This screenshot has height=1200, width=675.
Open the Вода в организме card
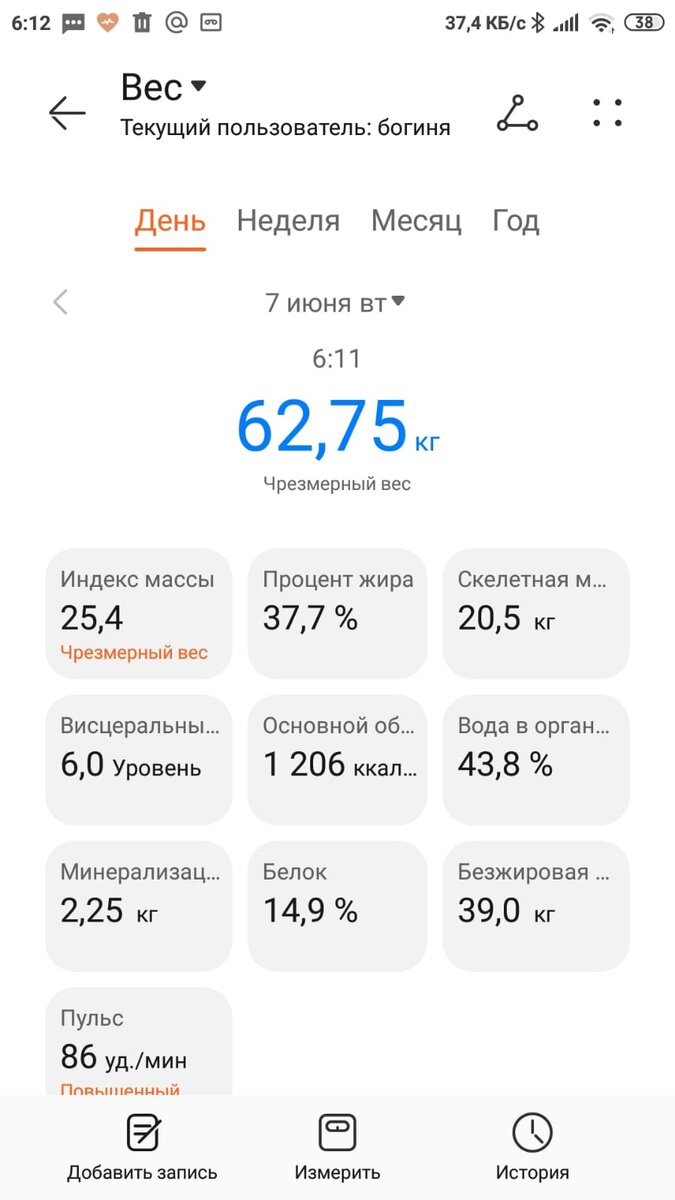[535, 759]
